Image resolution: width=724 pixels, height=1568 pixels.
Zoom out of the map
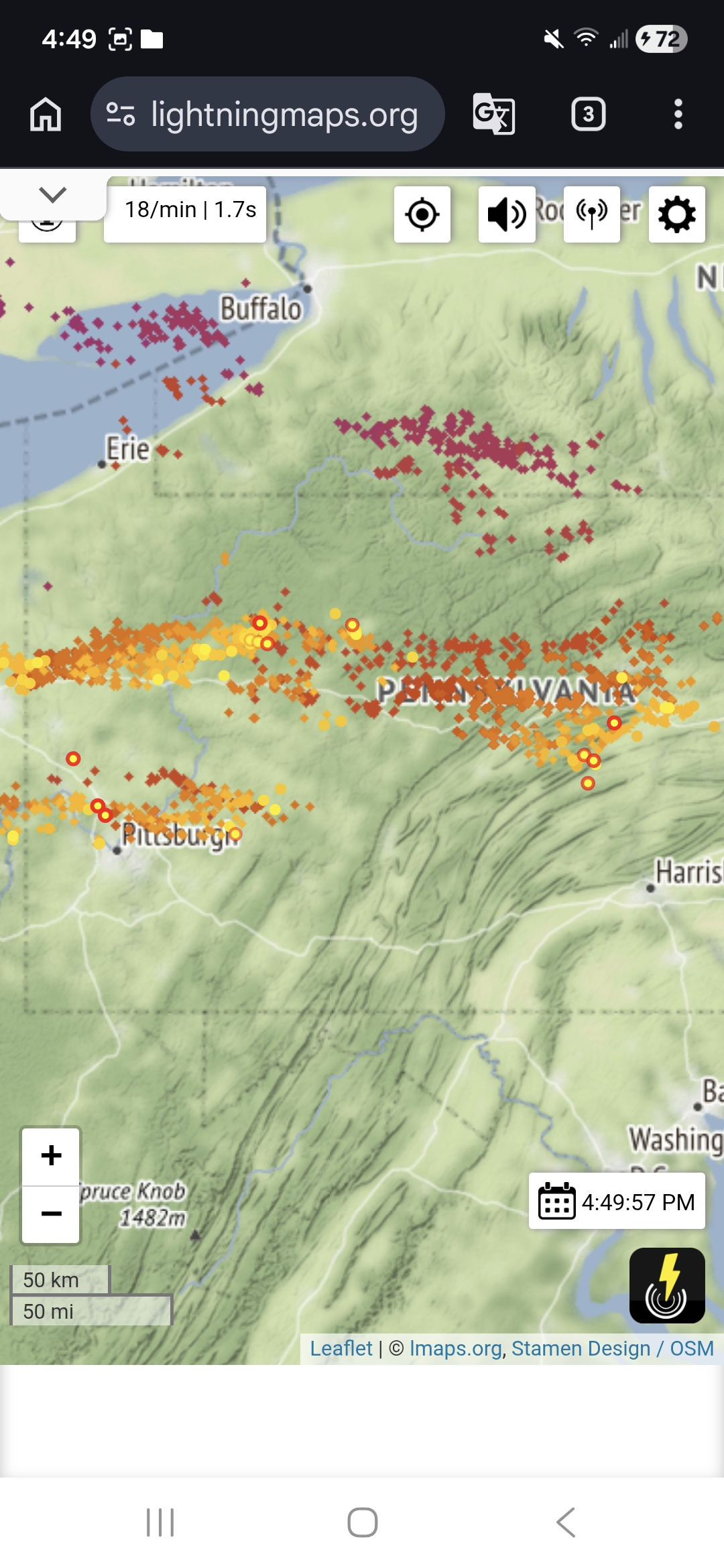[x=51, y=1214]
